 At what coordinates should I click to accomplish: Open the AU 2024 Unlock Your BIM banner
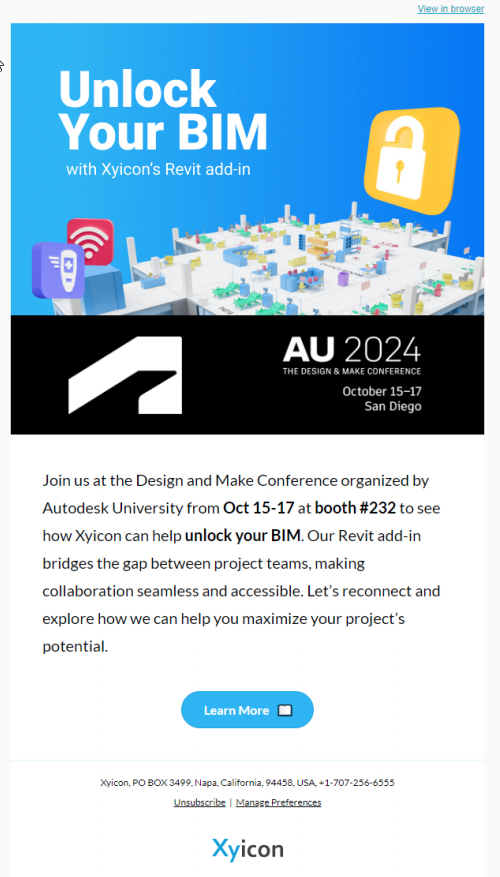pos(247,228)
